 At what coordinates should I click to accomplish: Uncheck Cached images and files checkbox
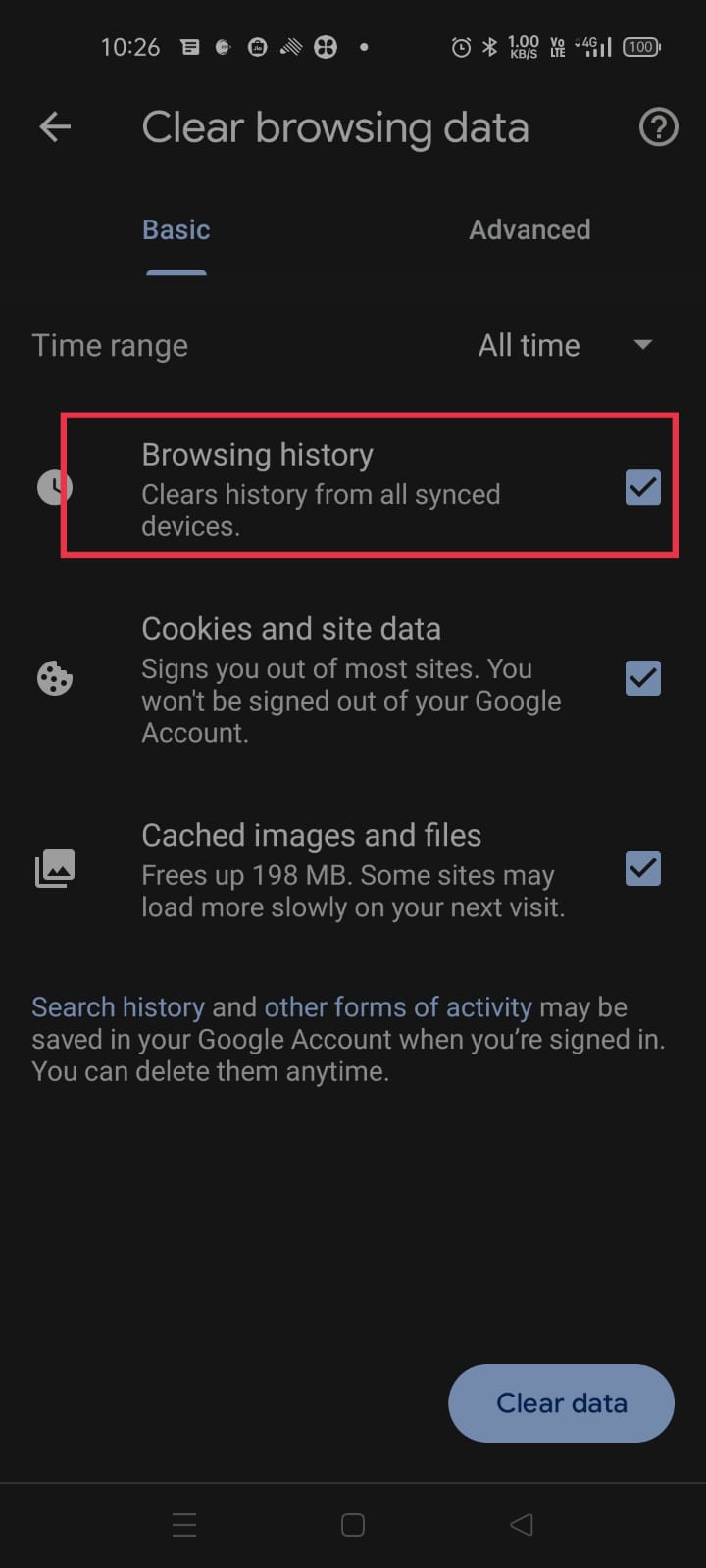click(643, 868)
